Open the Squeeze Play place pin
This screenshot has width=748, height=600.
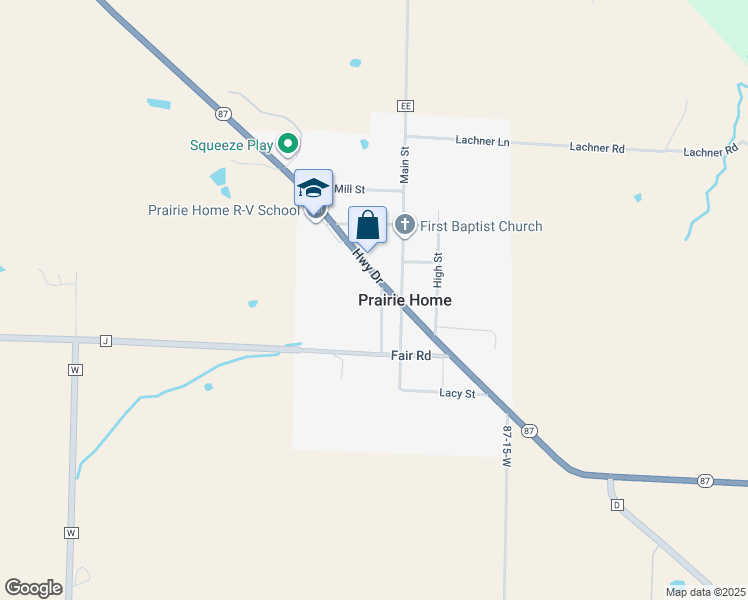pos(288,145)
